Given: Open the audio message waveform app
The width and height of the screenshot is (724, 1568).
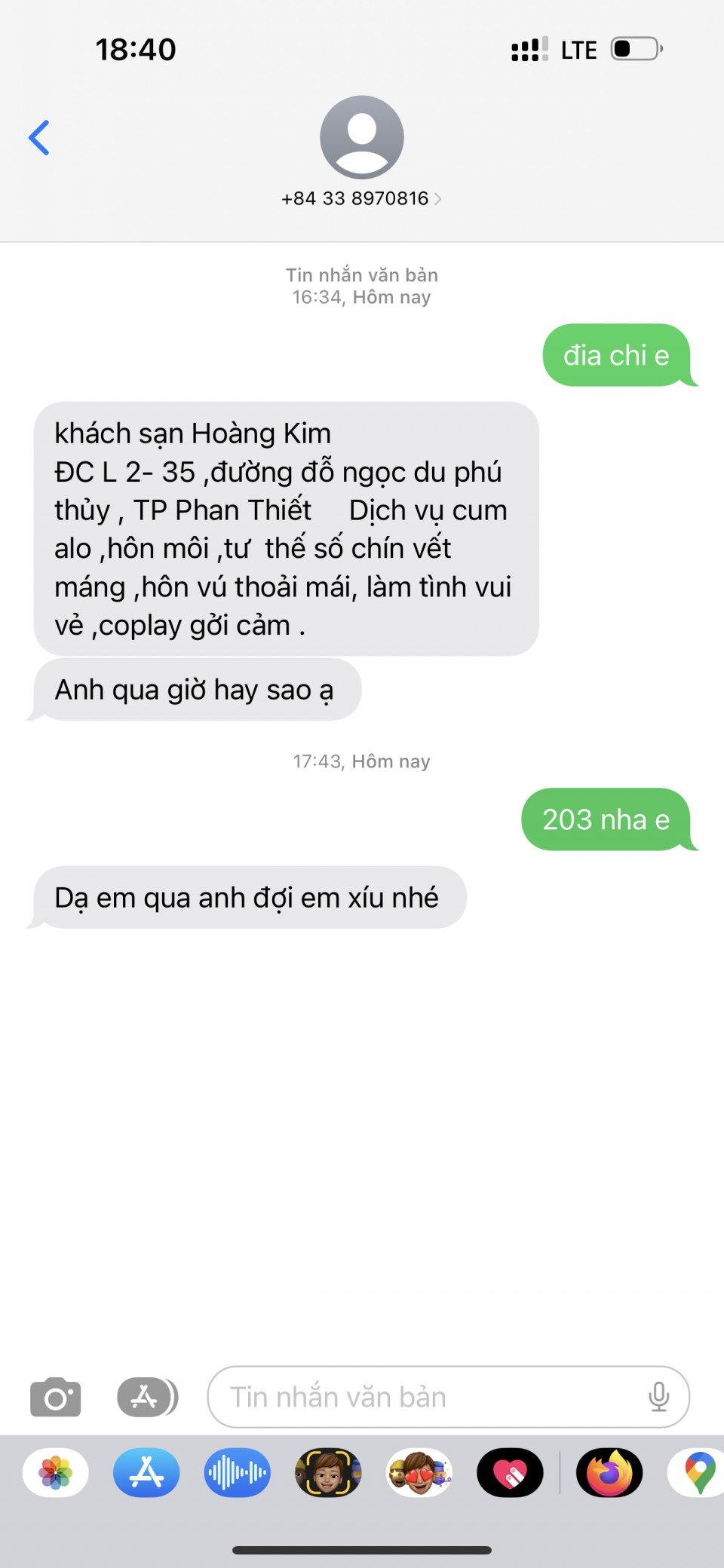Looking at the screenshot, I should (237, 1472).
